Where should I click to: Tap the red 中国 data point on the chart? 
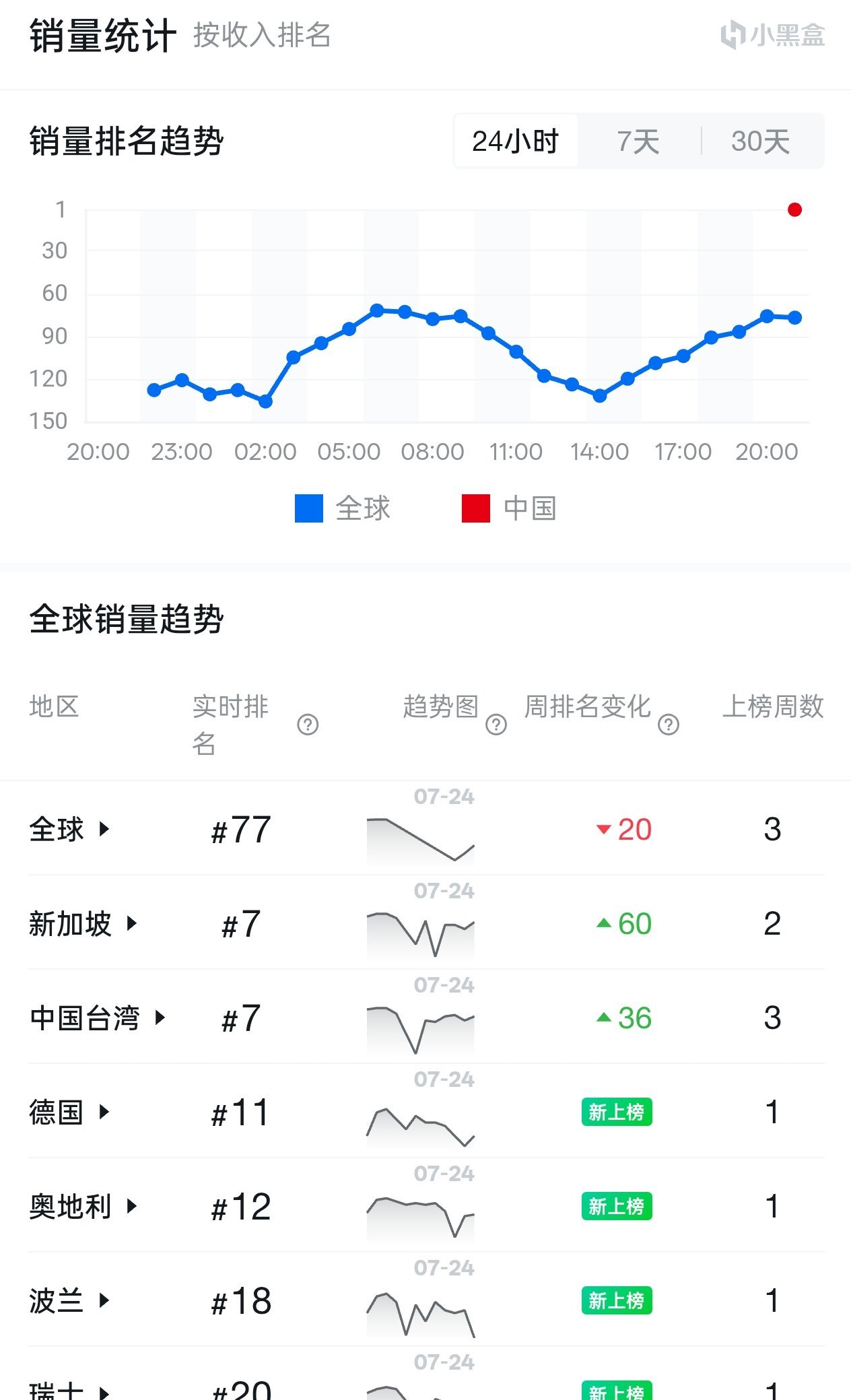(x=794, y=210)
